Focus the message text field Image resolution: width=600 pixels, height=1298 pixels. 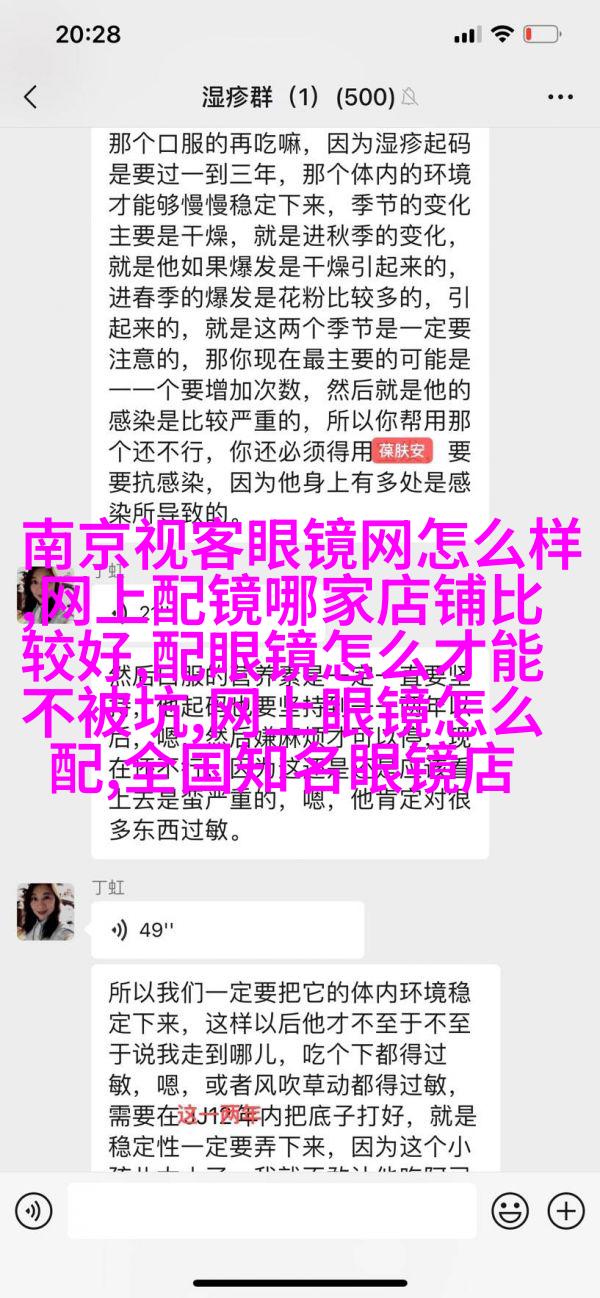click(x=270, y=1210)
